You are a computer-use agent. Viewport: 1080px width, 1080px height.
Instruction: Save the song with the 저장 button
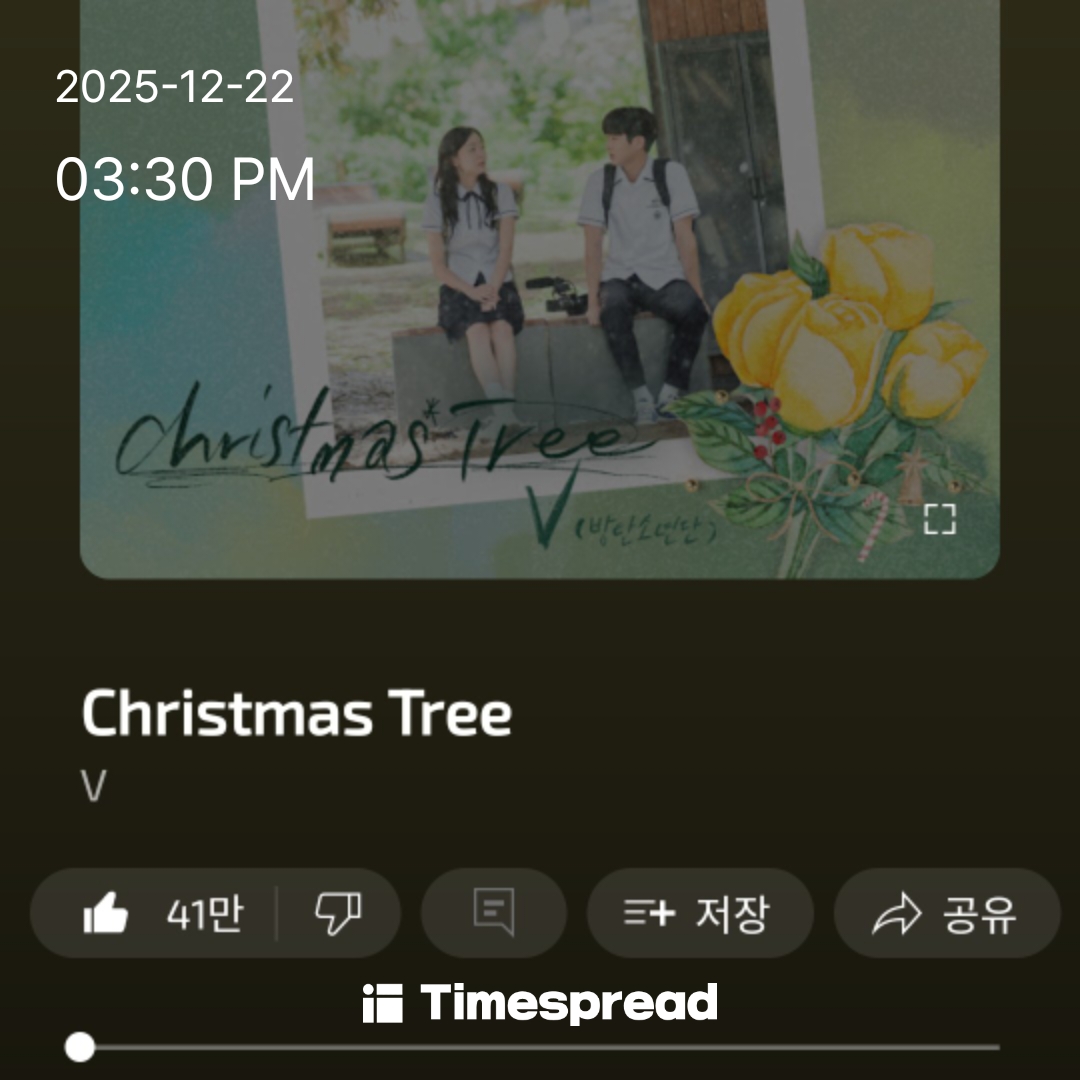tap(699, 914)
